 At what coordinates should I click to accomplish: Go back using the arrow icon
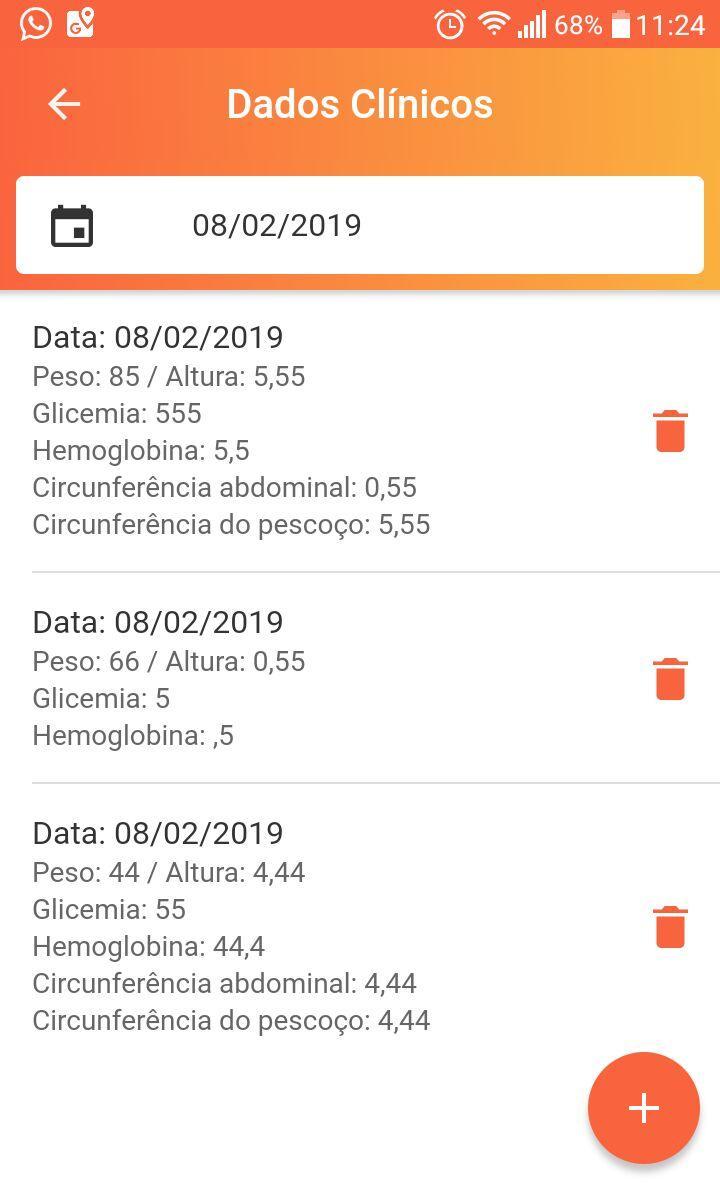click(64, 104)
